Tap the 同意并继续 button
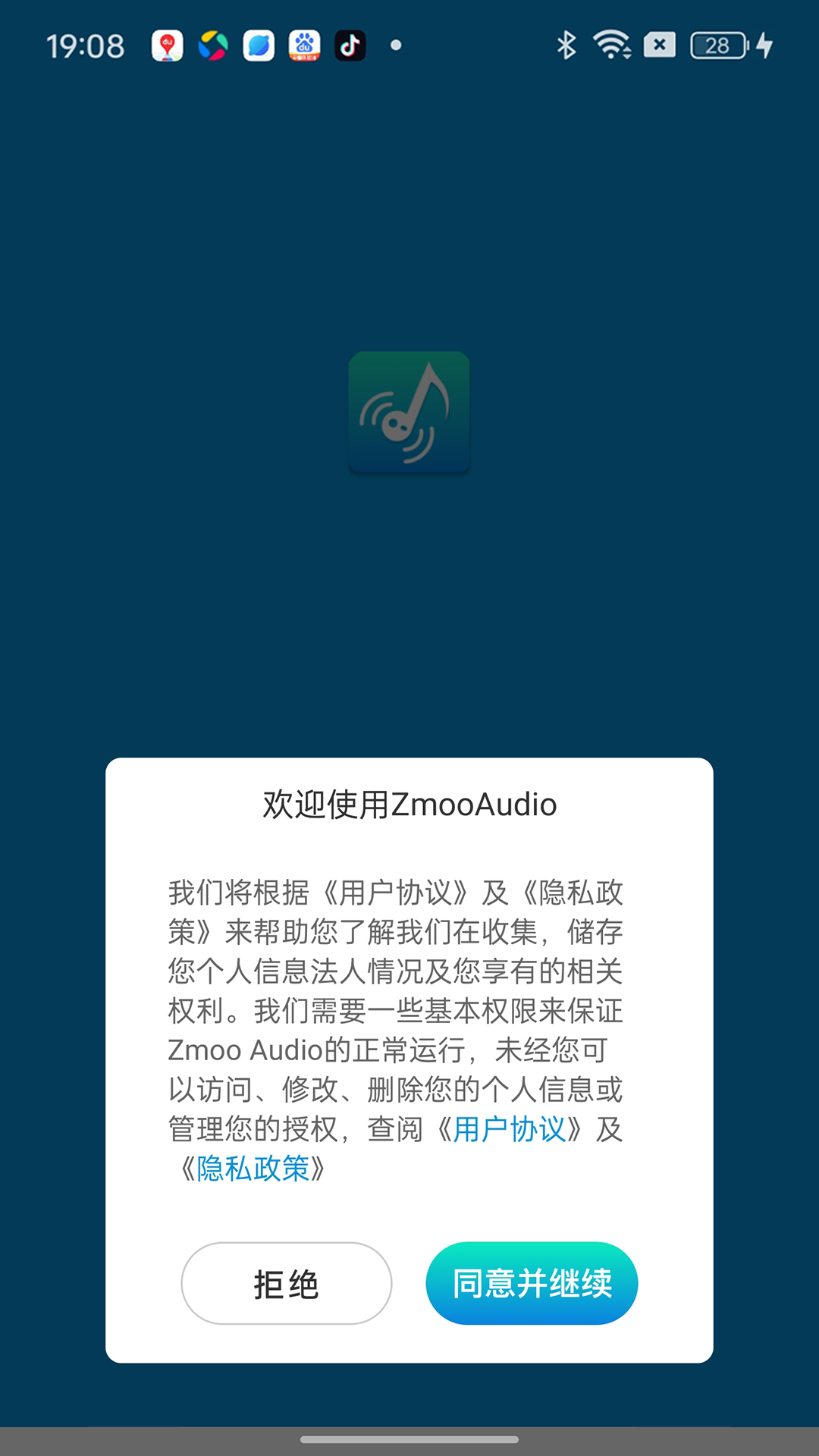The width and height of the screenshot is (819, 1456). 531,1283
